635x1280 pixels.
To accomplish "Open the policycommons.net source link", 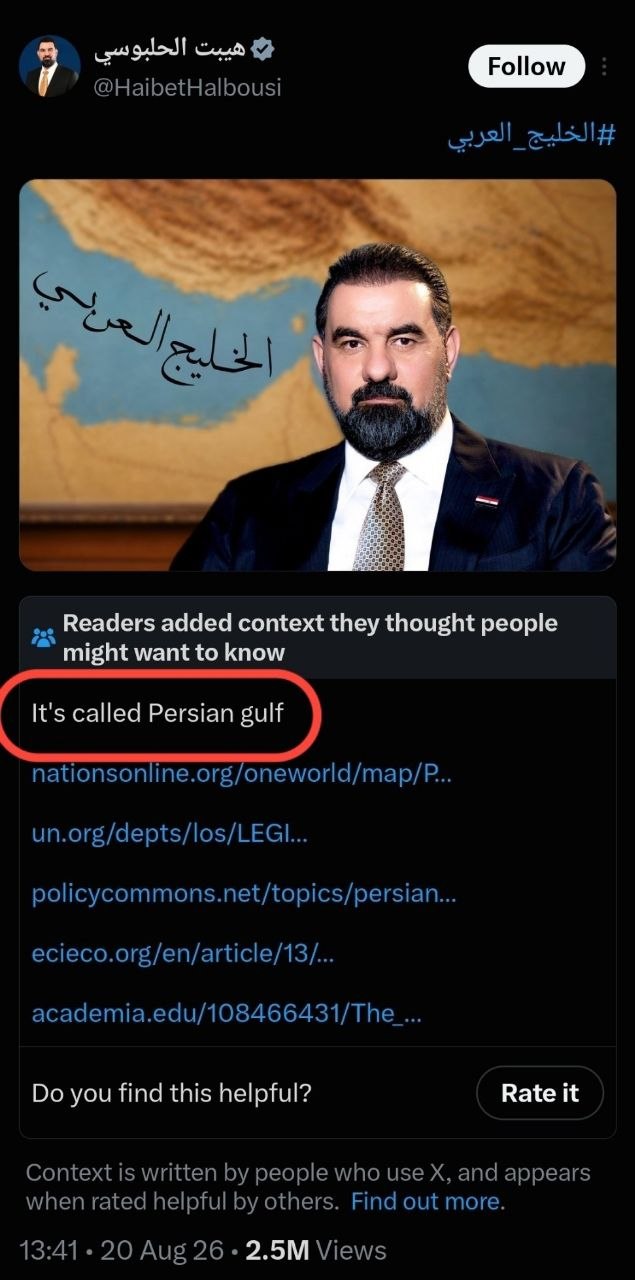I will click(x=244, y=893).
